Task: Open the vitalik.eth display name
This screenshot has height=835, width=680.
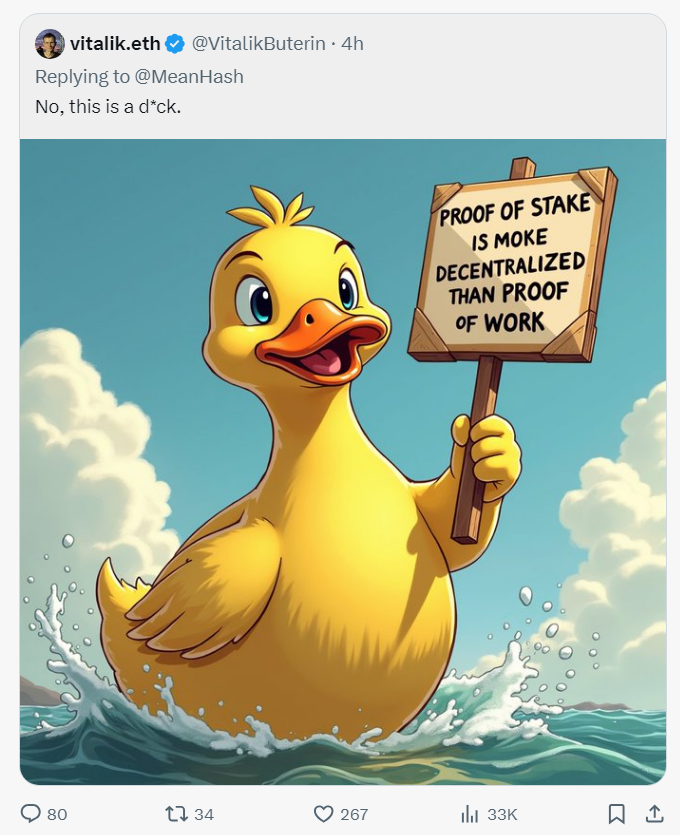Action: pyautogui.click(x=114, y=44)
